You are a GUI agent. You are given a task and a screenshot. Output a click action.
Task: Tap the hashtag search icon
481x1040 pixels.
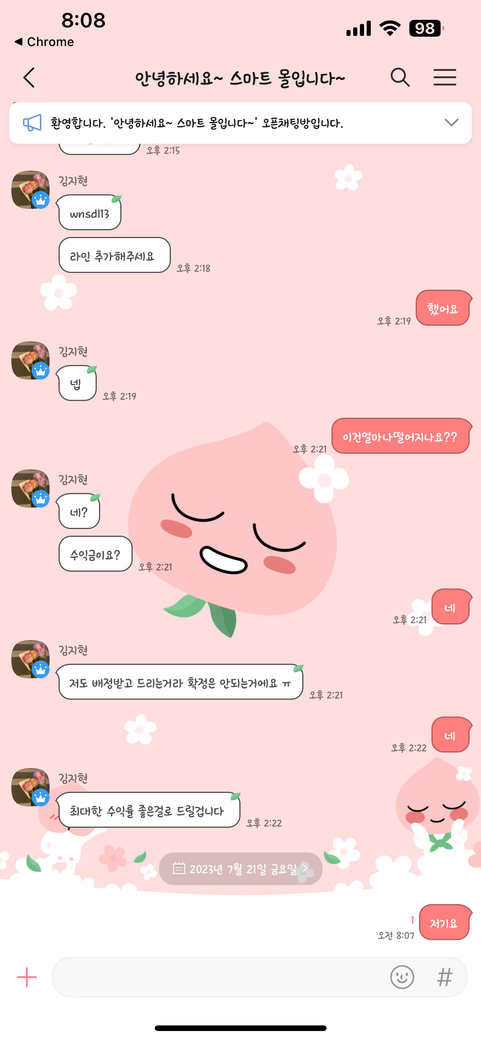(445, 977)
